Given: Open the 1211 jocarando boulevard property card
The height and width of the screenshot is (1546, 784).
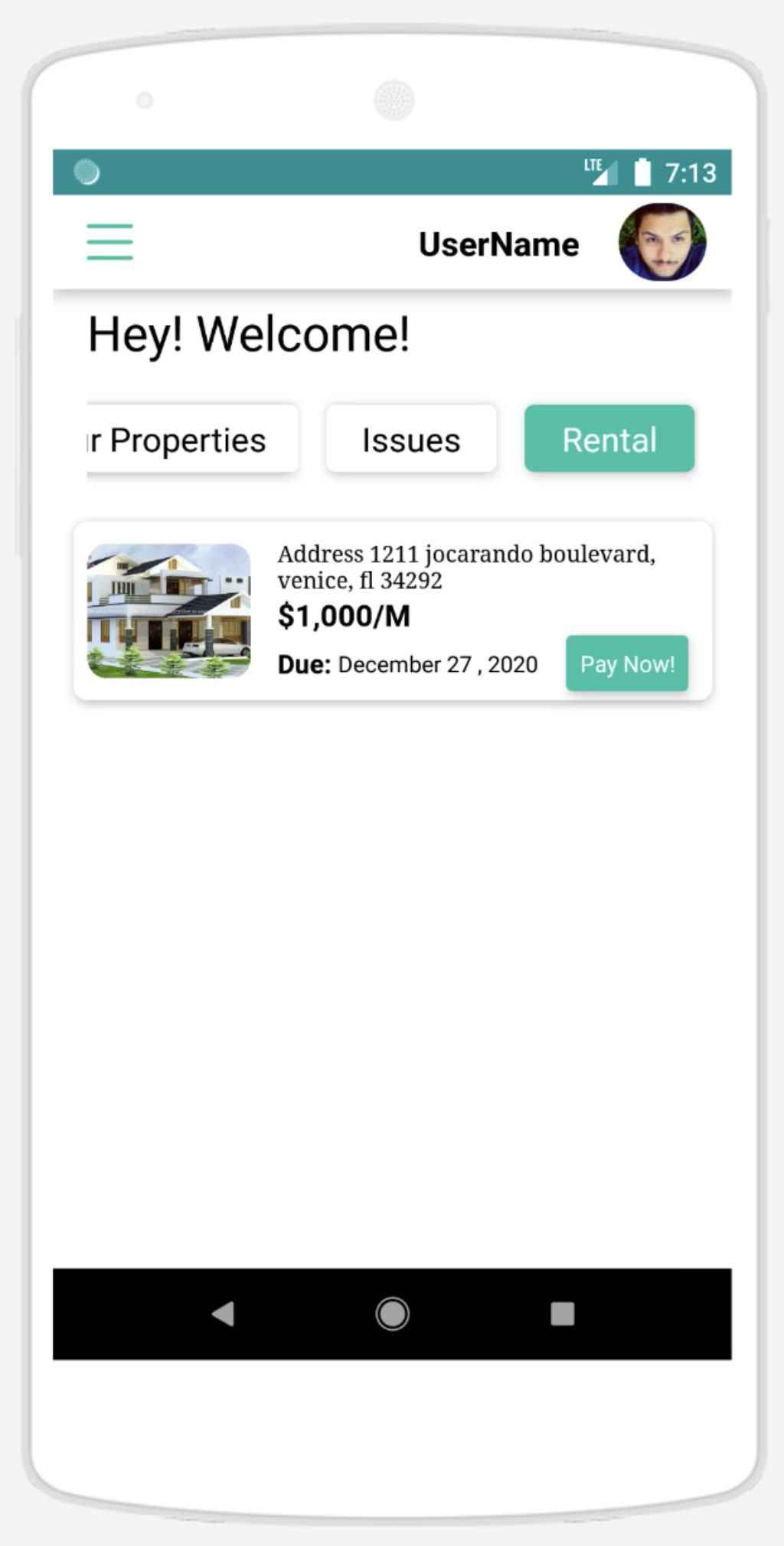Looking at the screenshot, I should click(393, 611).
